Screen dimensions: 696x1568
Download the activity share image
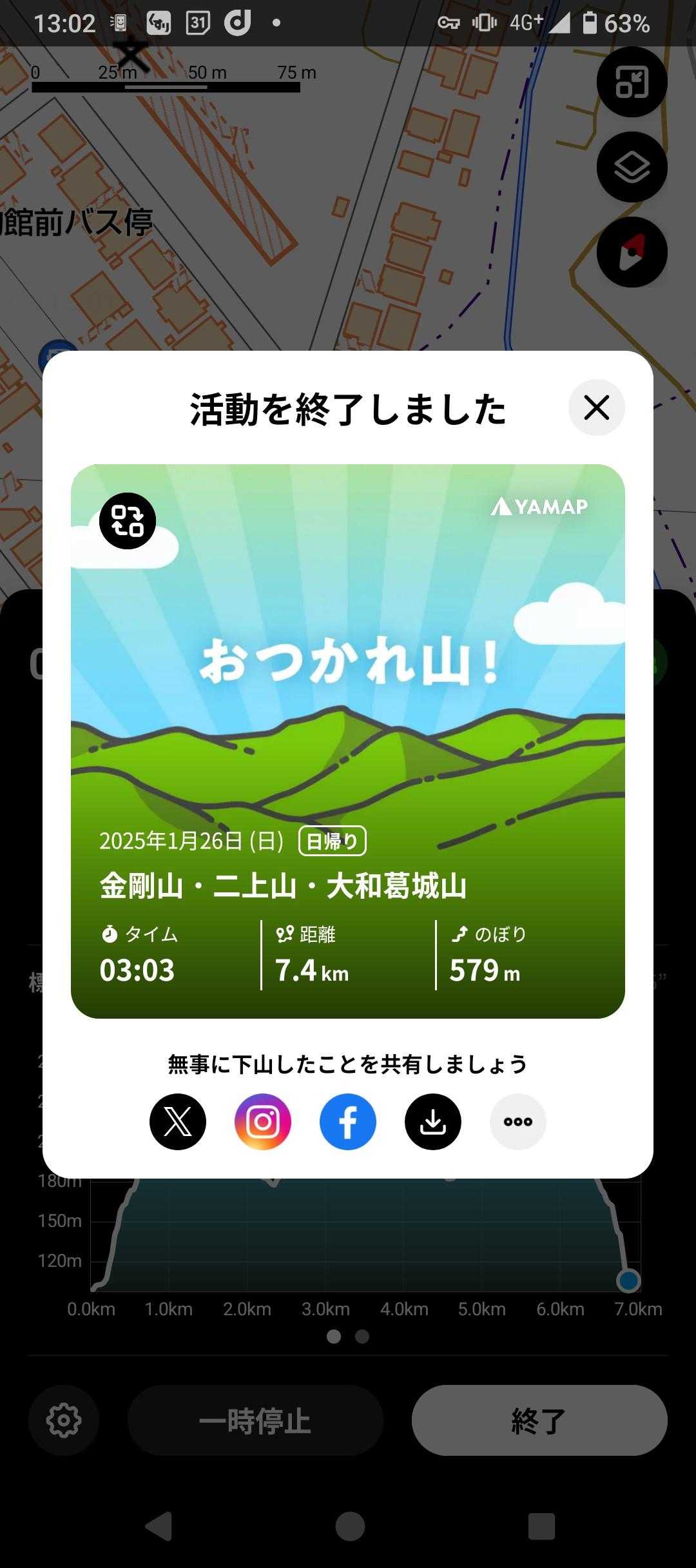[433, 1122]
